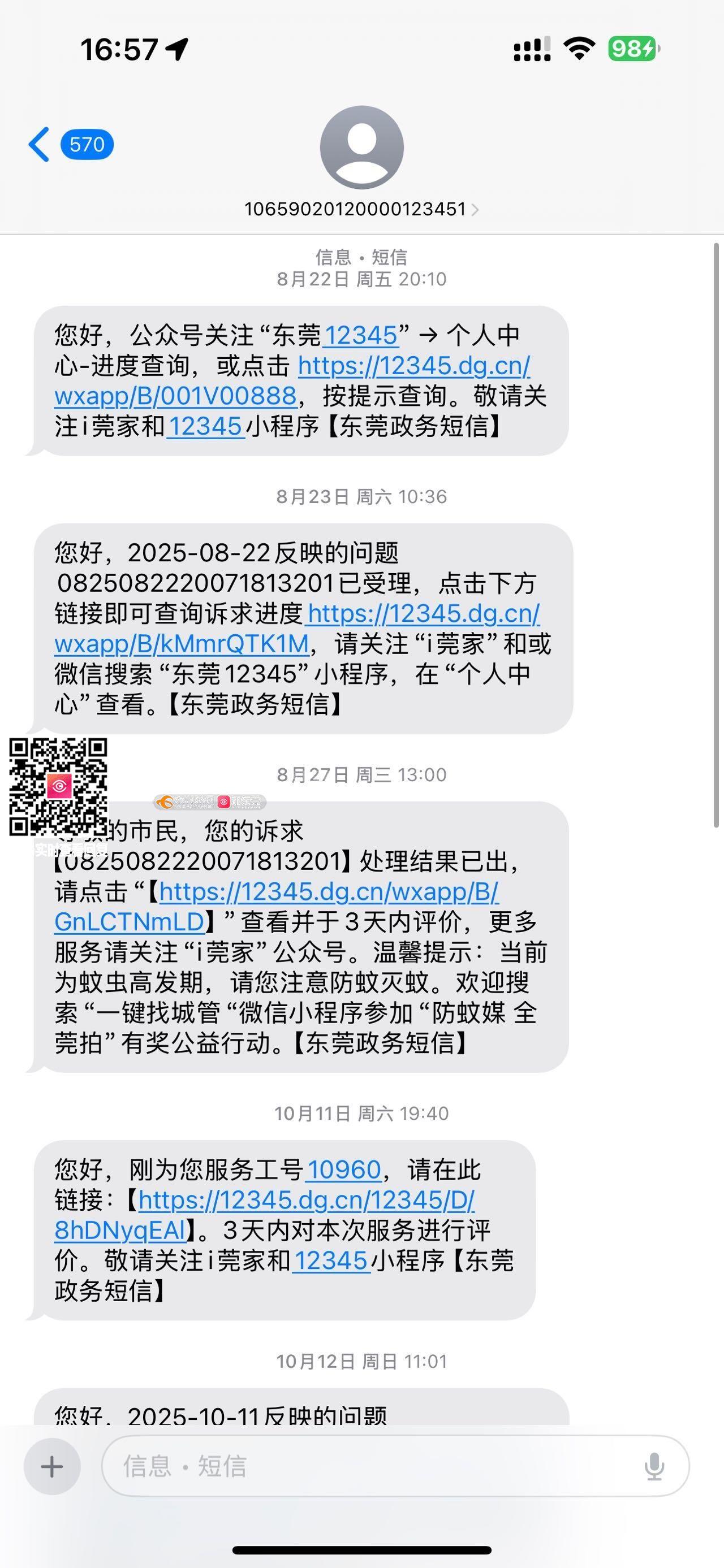Screen dimensions: 724x1568
Task: Start voice dictation with the microphone
Action: (x=654, y=1466)
